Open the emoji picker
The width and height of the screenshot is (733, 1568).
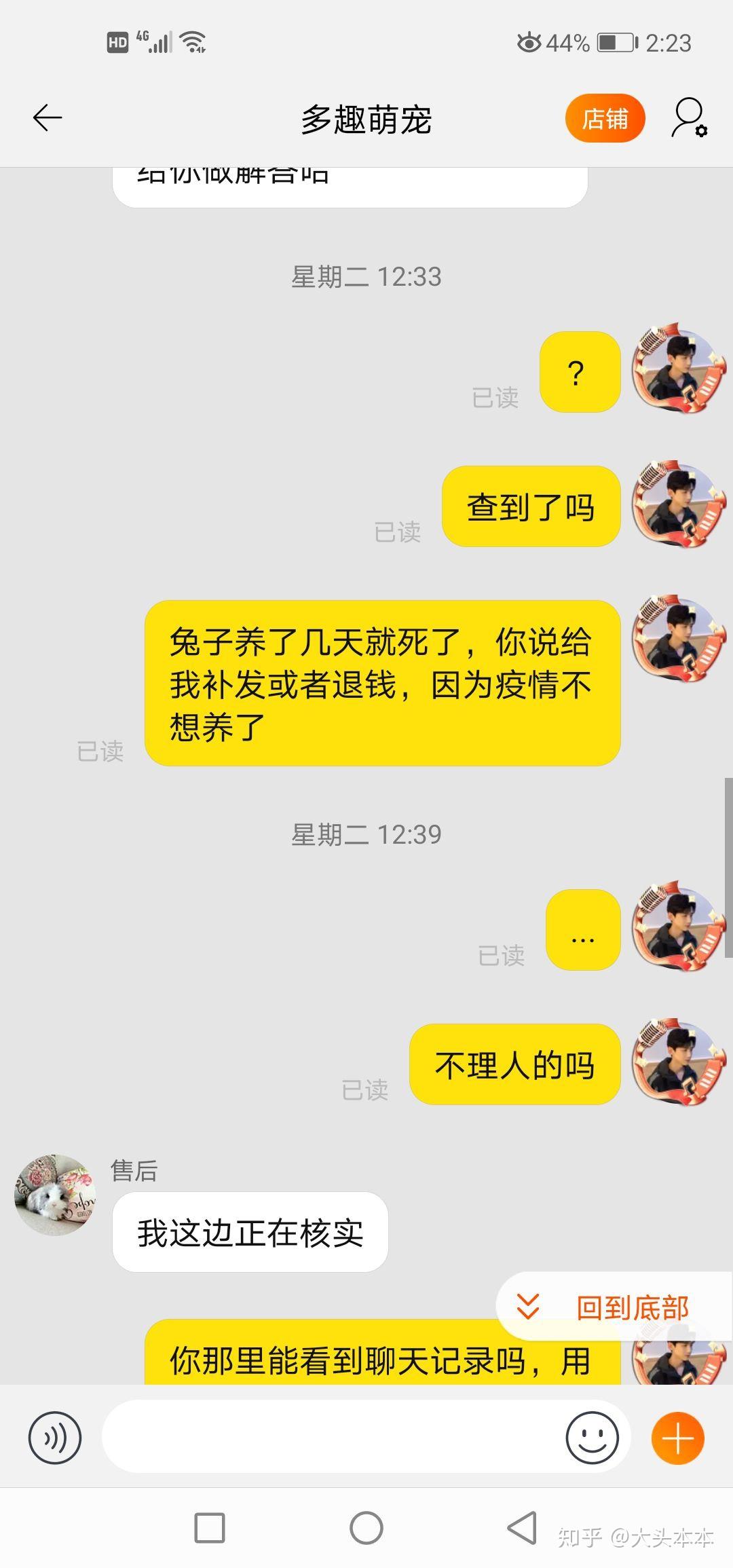click(x=592, y=1438)
